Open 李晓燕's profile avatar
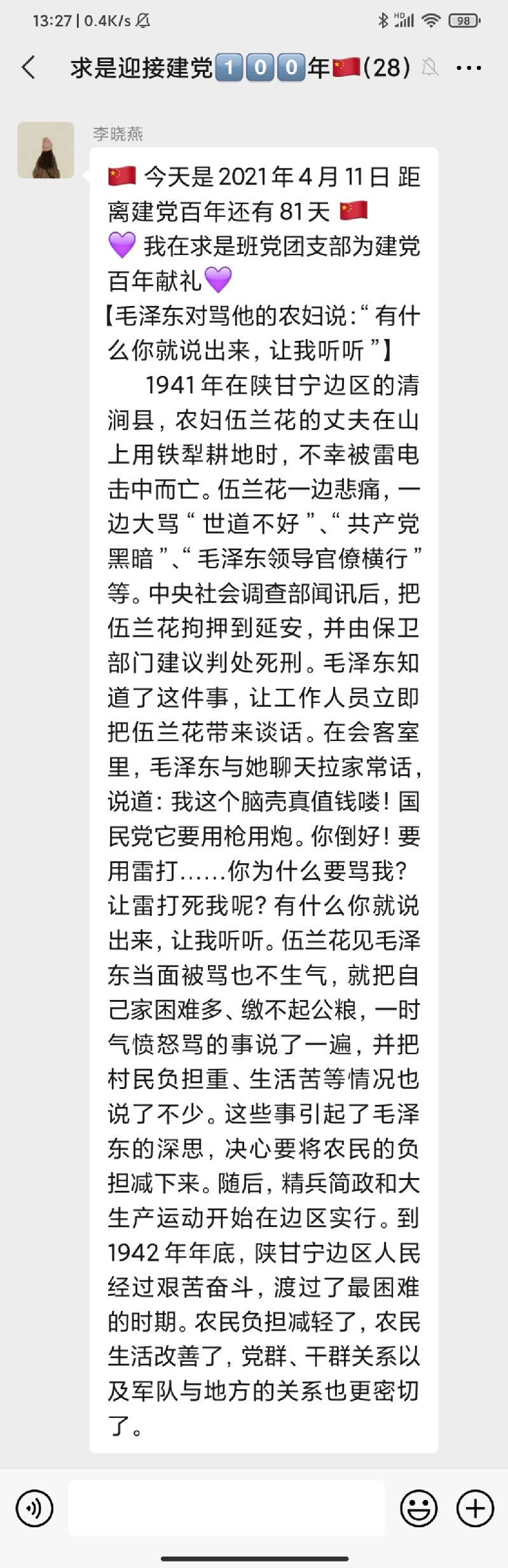Viewport: 508px width, 1568px height. [x=45, y=150]
